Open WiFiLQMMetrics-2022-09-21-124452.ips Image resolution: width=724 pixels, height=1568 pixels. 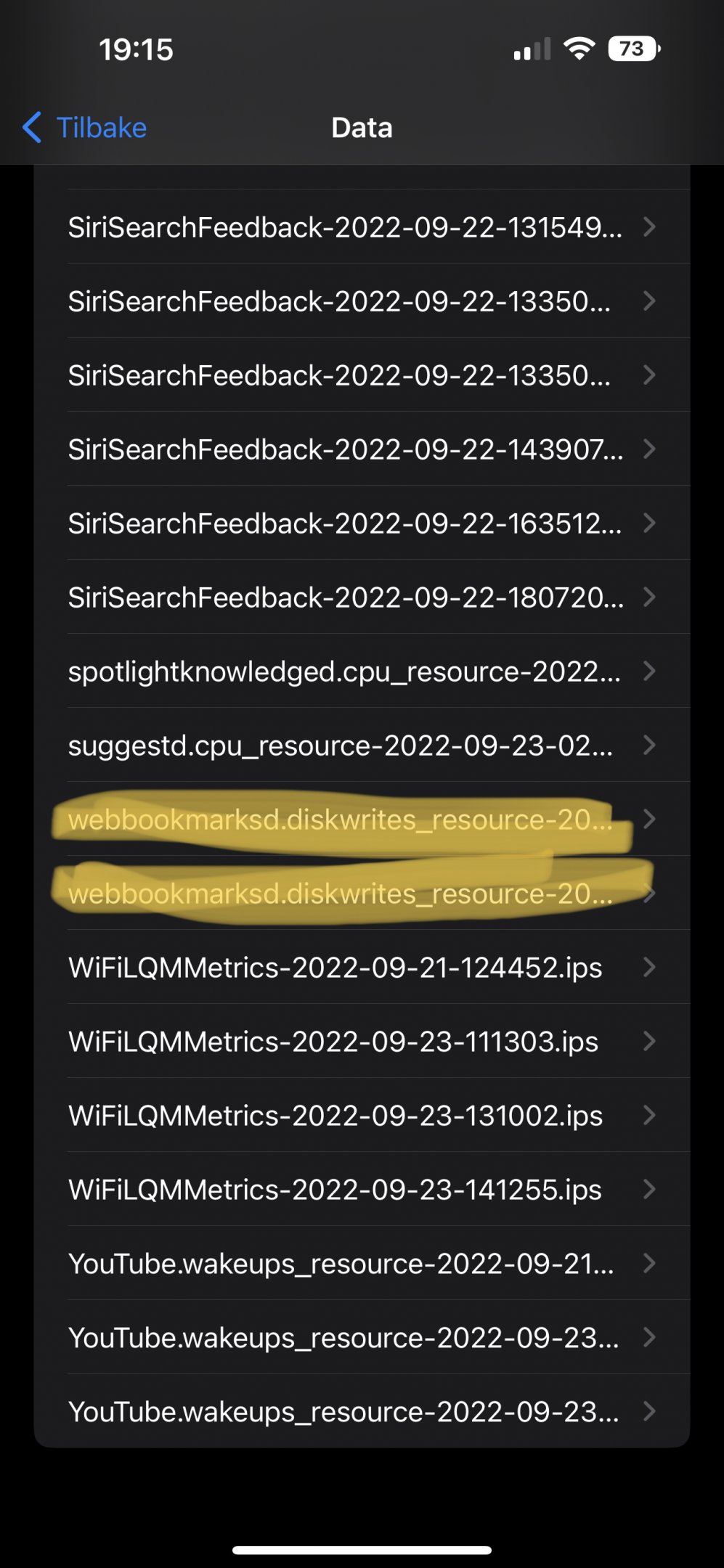point(362,968)
